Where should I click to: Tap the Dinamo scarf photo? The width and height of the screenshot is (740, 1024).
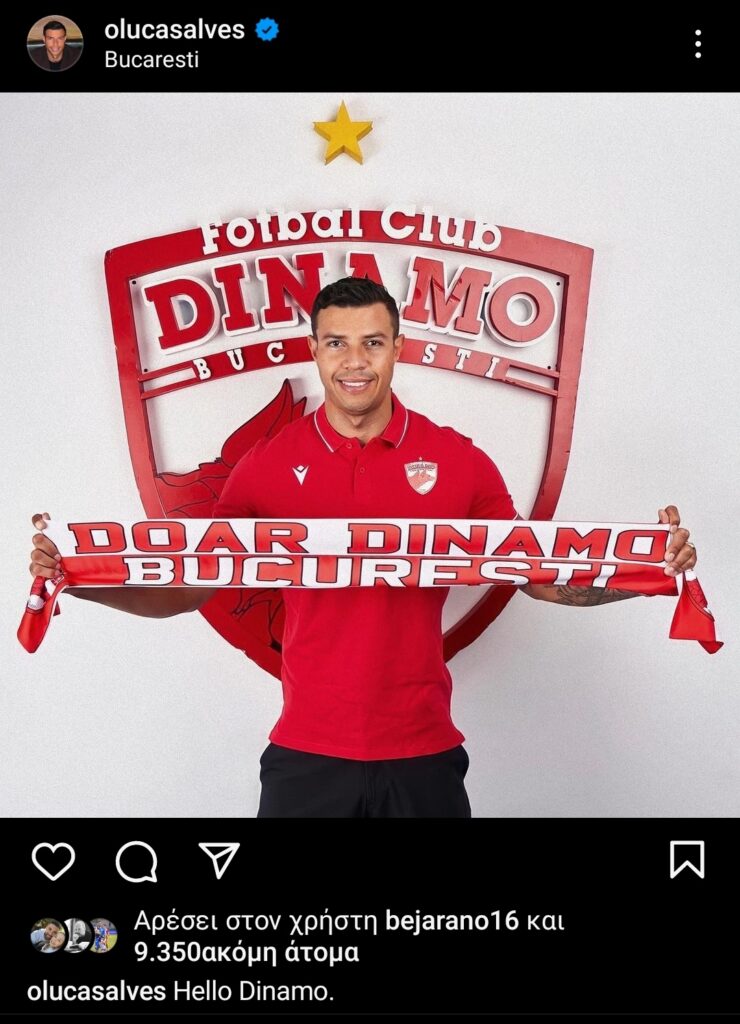pos(370,455)
